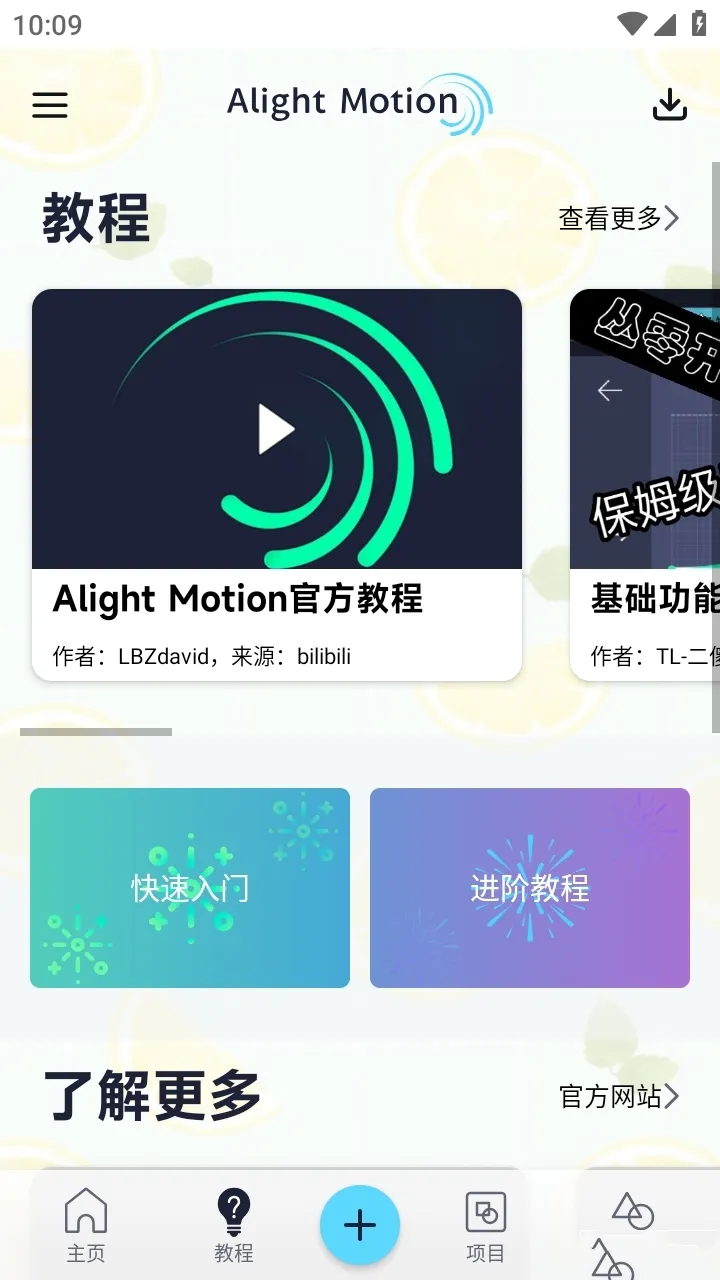Open the shapes tab in bottom bar
The width and height of the screenshot is (720, 1280).
point(632,1212)
